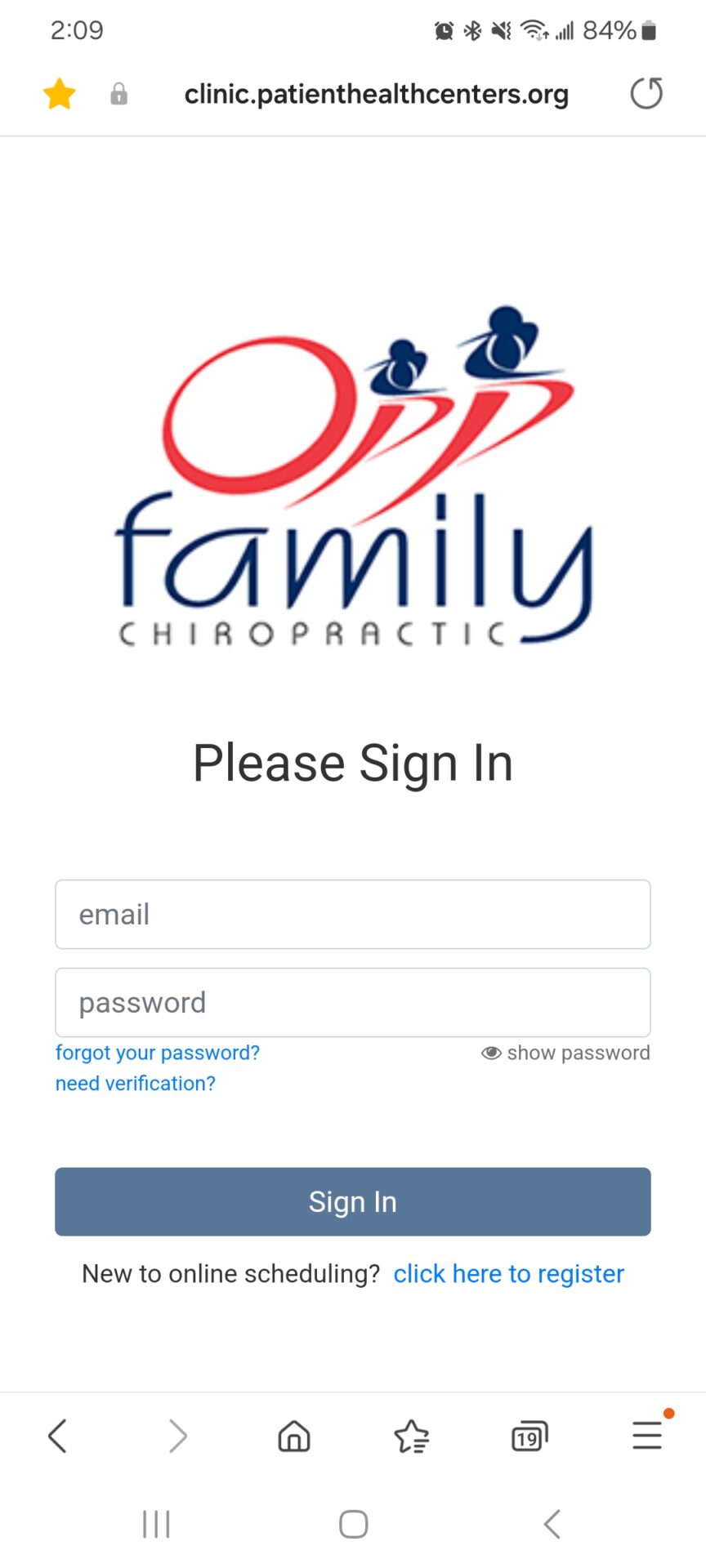Reload the page with refresh icon
Viewport: 706px width, 1568px height.
click(x=646, y=93)
